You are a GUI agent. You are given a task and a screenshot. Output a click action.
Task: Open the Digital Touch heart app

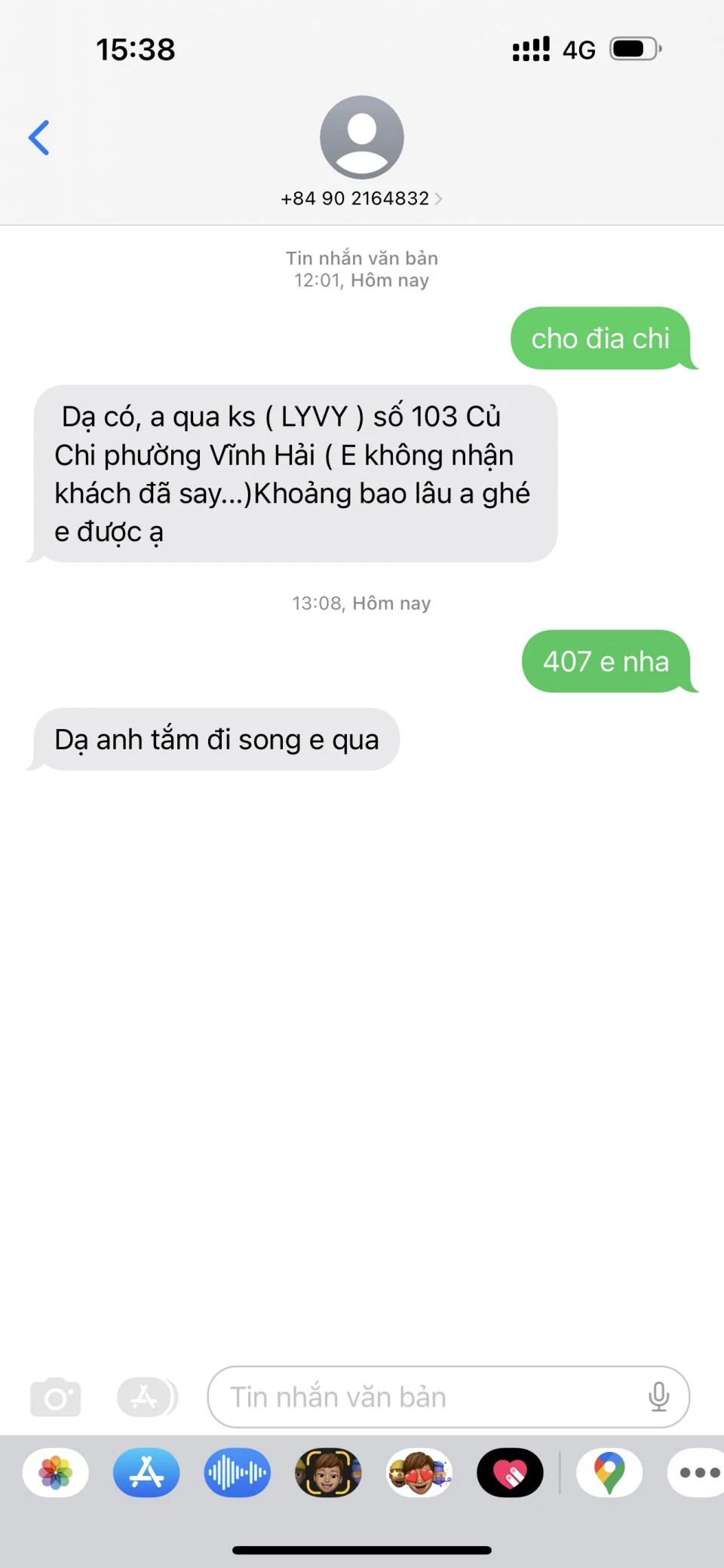click(x=510, y=1472)
